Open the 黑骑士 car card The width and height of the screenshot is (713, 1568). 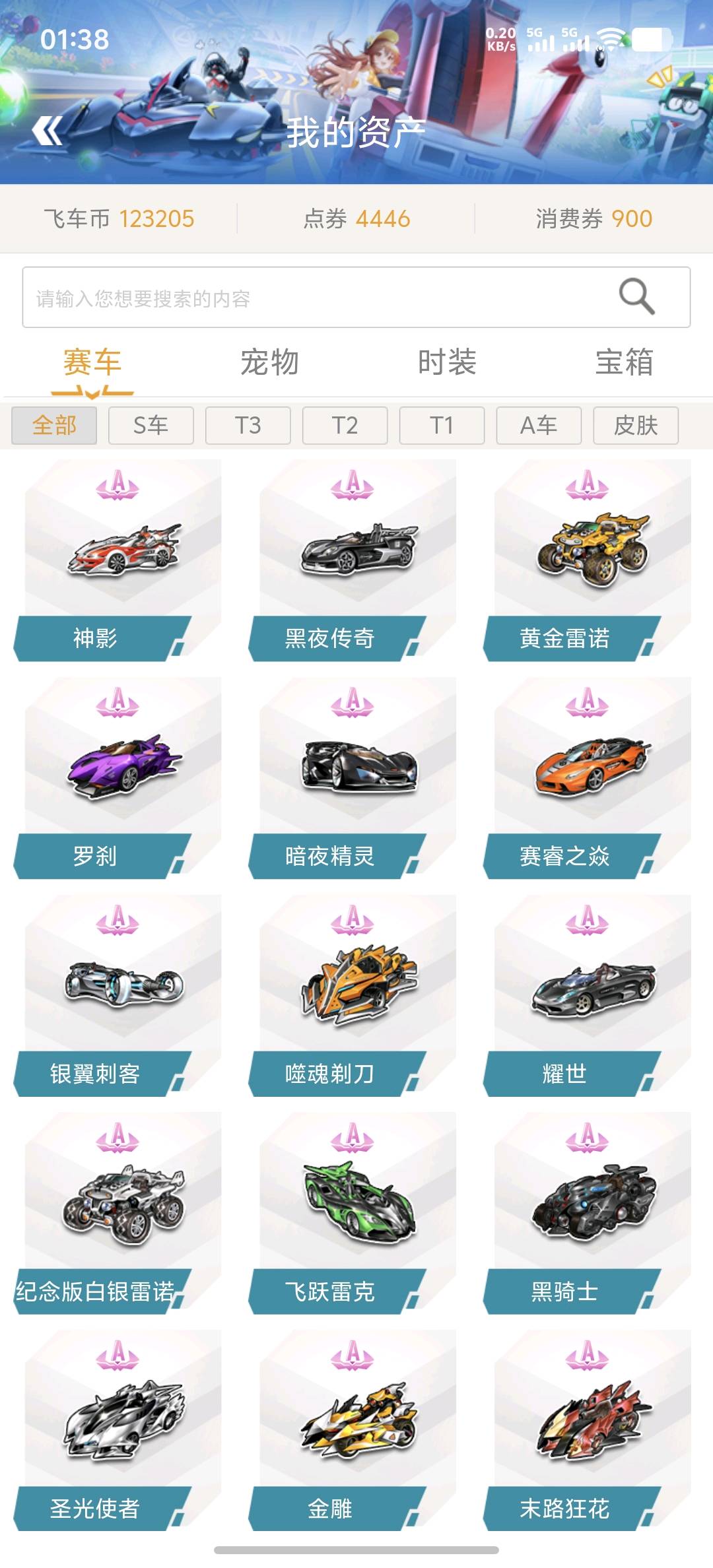[x=588, y=1214]
